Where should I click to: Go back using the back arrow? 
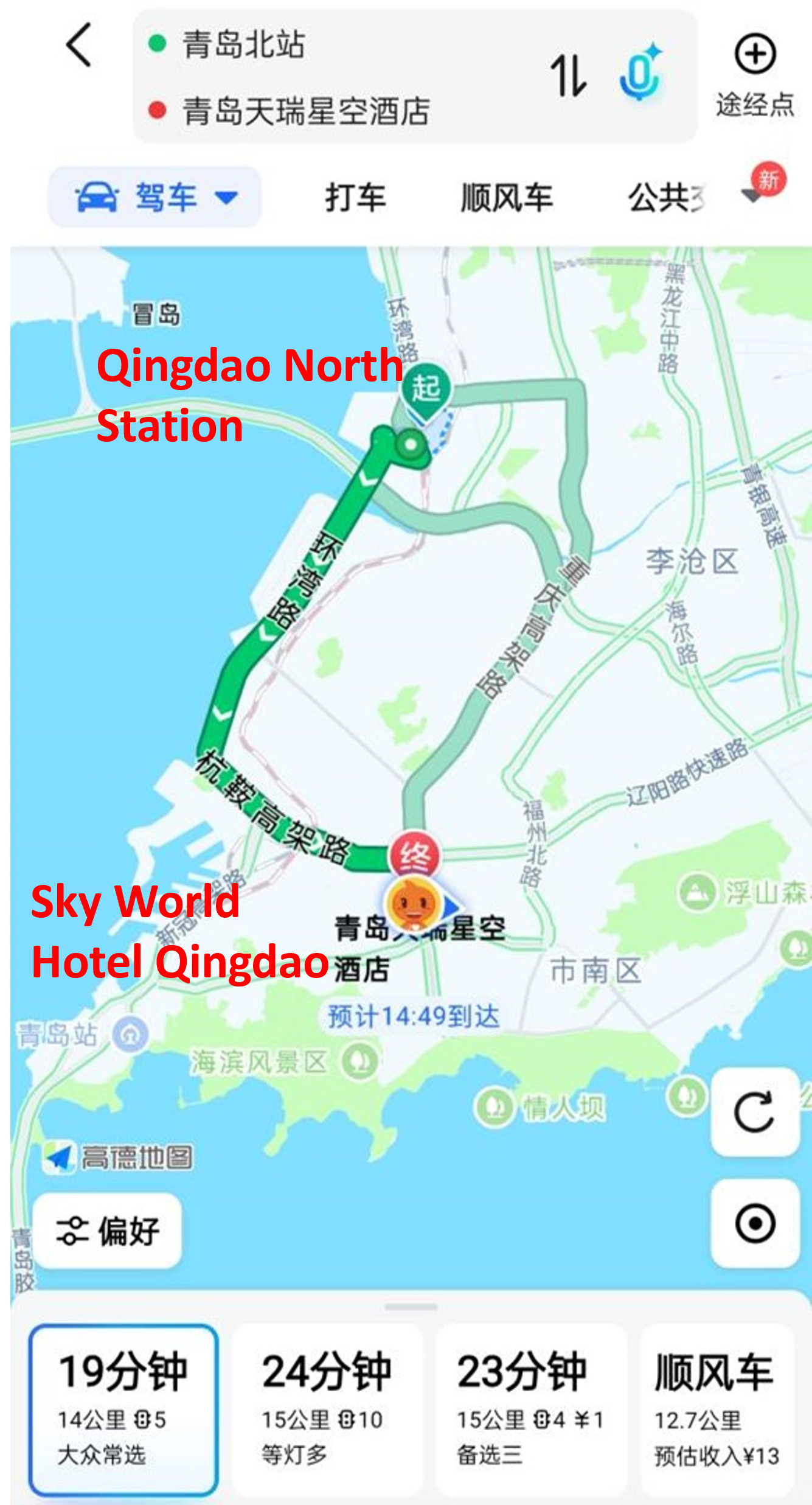[78, 45]
